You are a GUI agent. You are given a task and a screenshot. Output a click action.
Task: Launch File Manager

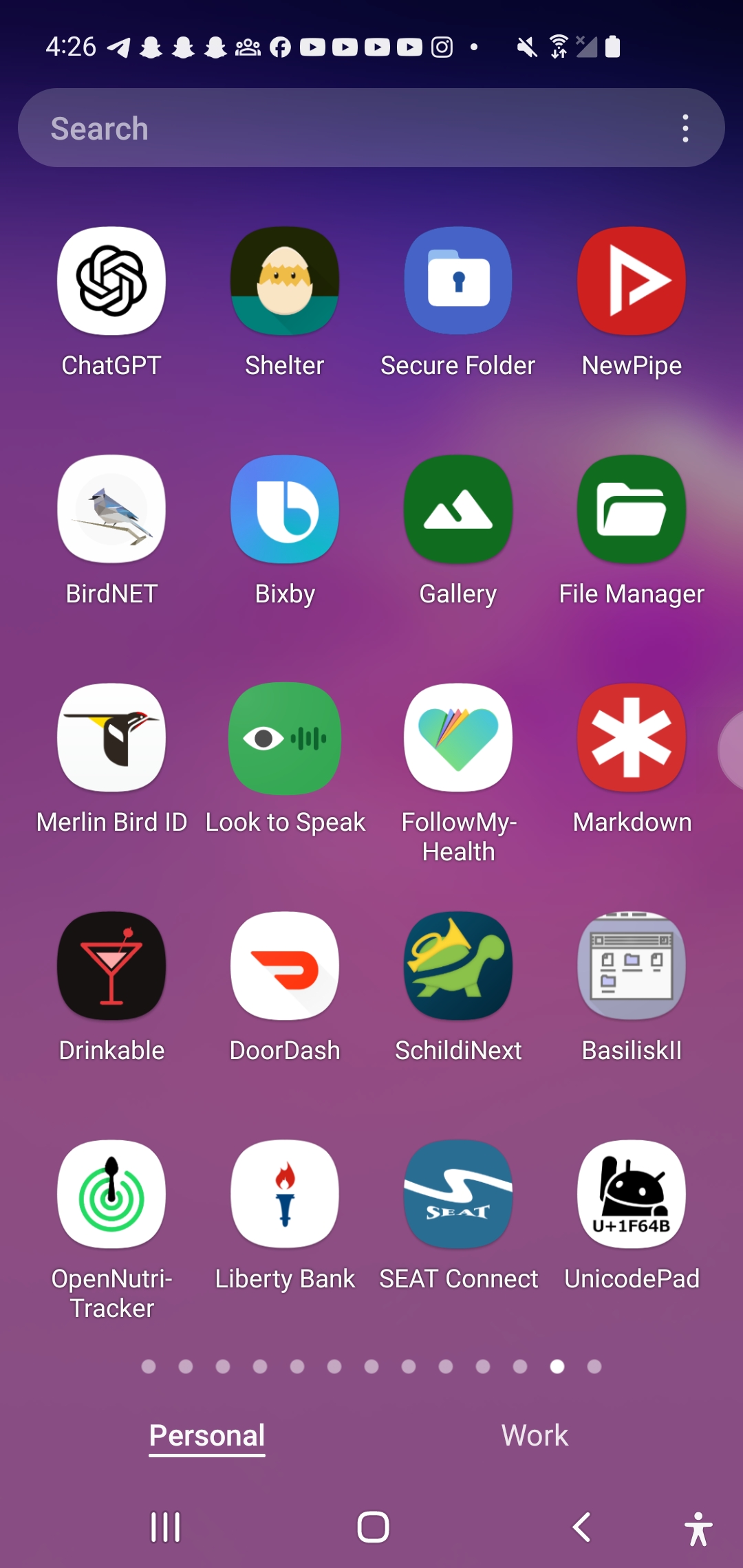(x=632, y=509)
